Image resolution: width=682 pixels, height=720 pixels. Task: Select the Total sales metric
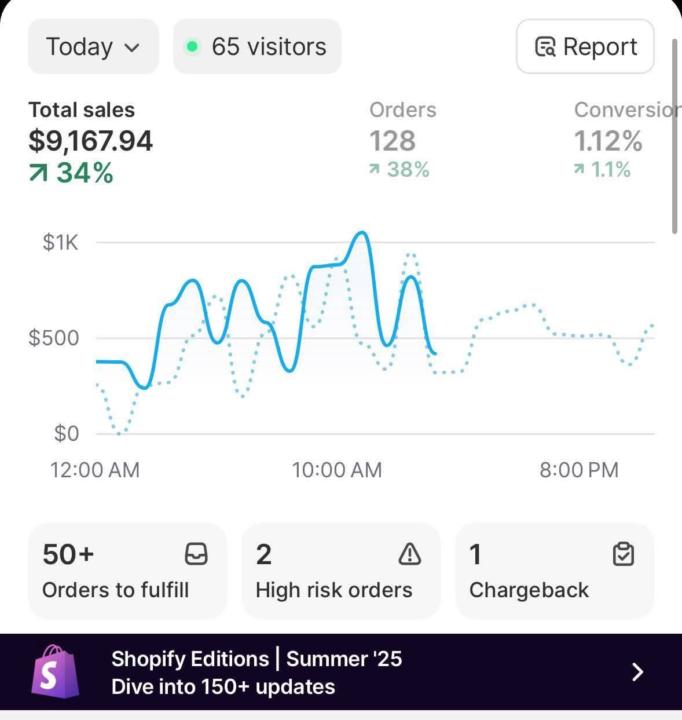click(90, 141)
